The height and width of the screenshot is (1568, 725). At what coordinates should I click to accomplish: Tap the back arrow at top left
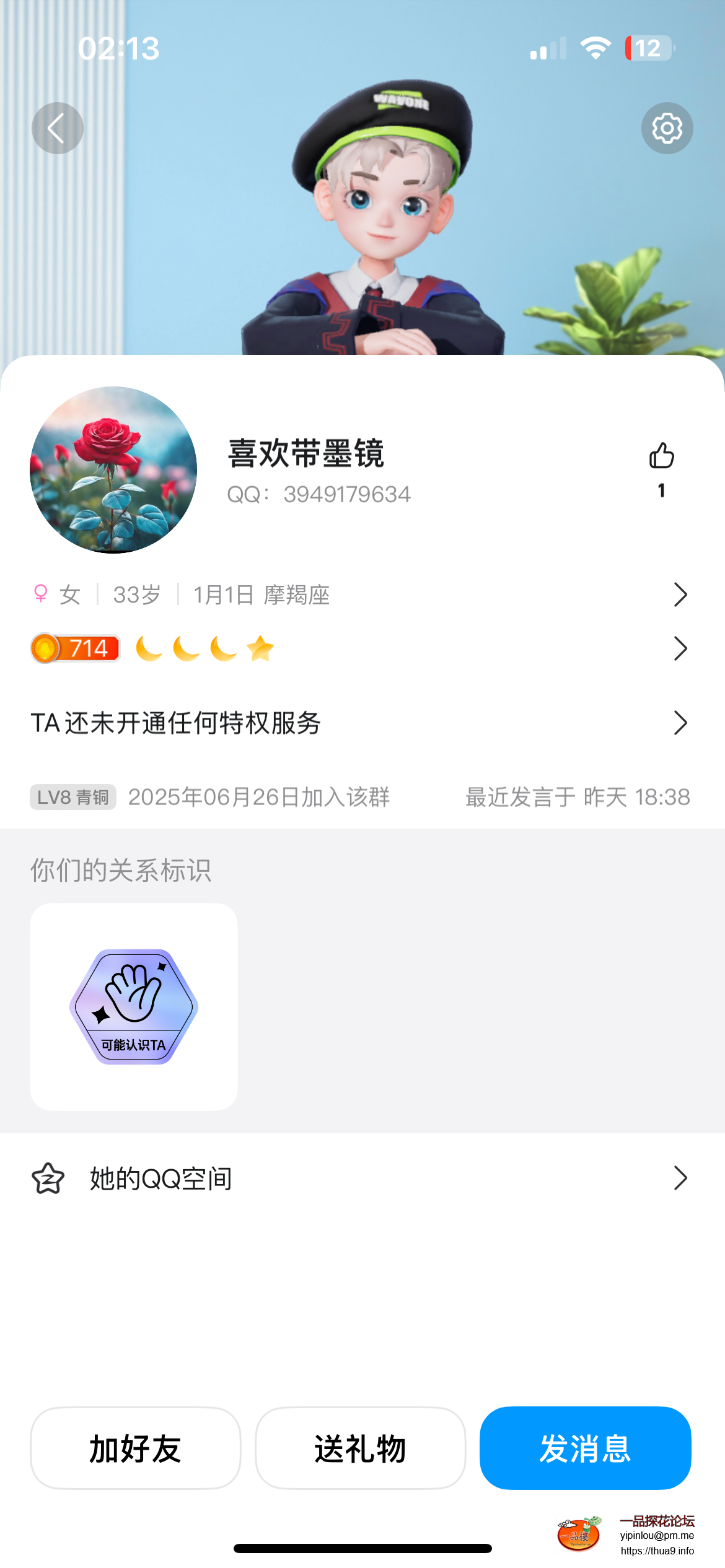57,128
